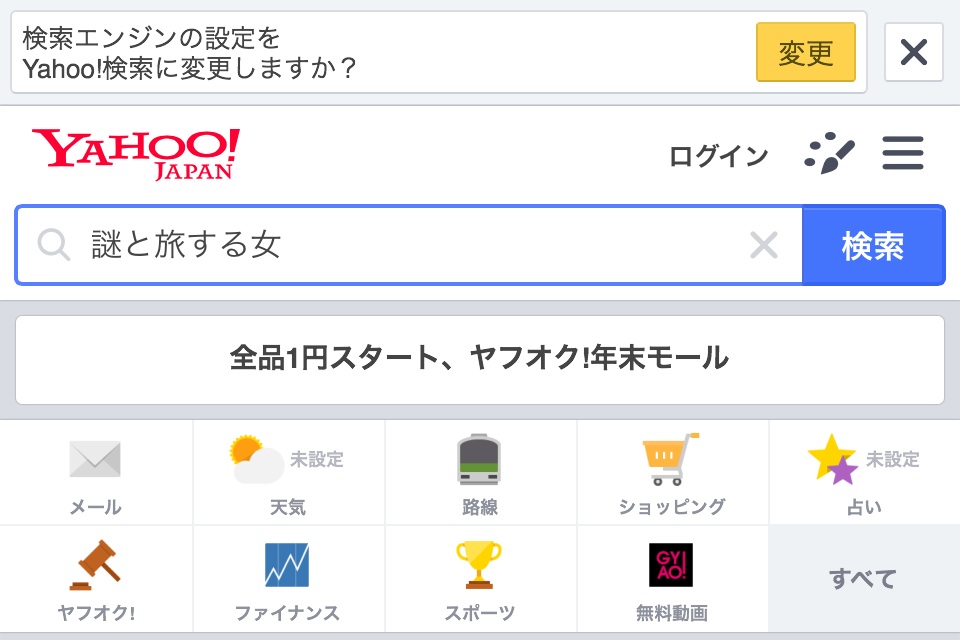Tap the blue 検索 search button
The height and width of the screenshot is (640, 960).
click(873, 246)
